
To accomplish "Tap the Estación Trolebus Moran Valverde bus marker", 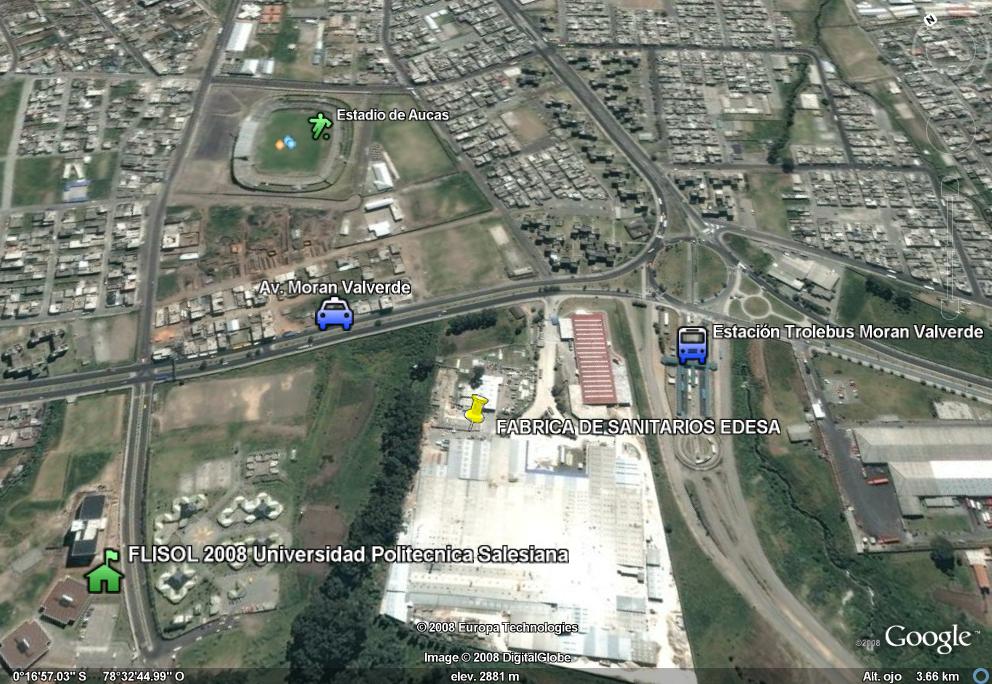I will coord(692,346).
